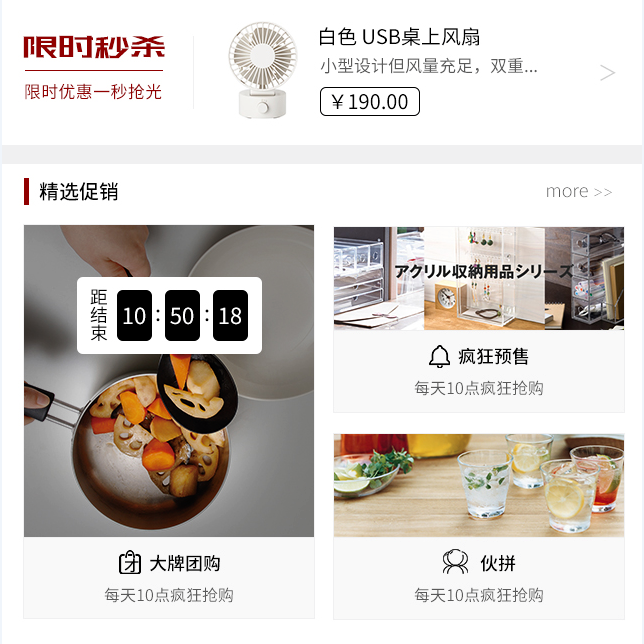Open the 疯狂预售 presale card
This screenshot has width=644, height=644.
[479, 318]
